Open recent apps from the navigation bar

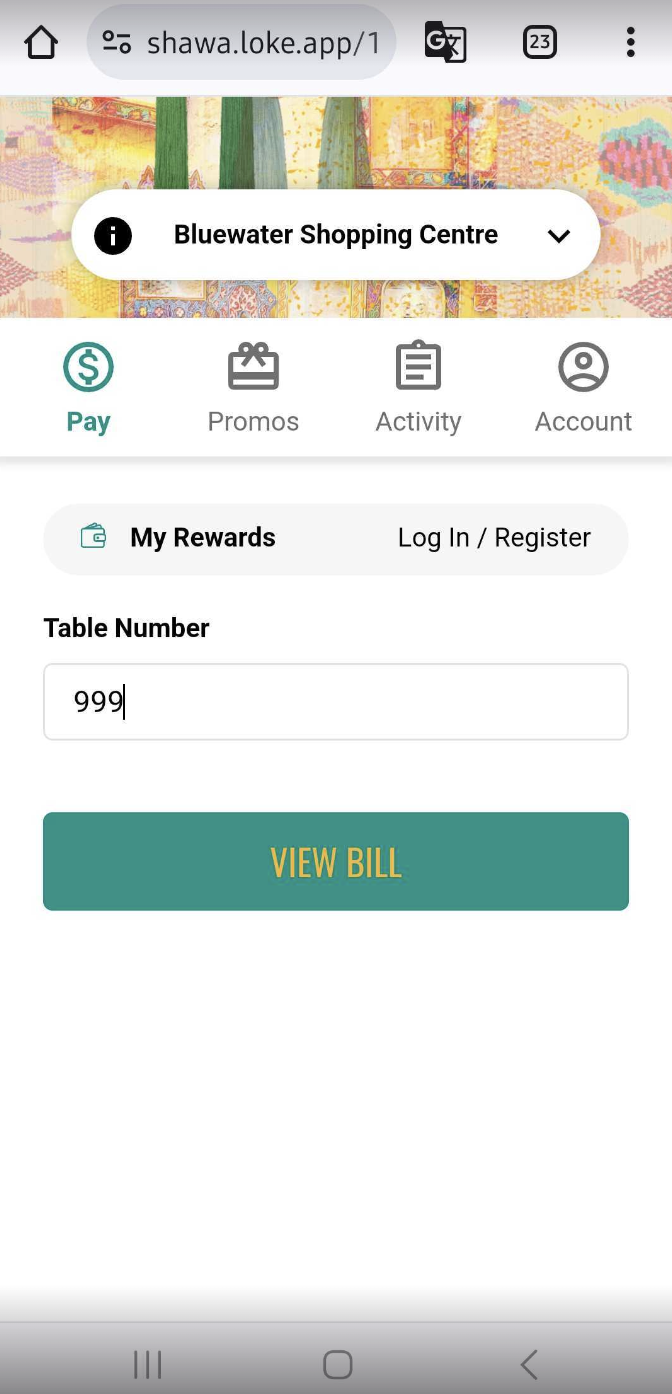148,1364
